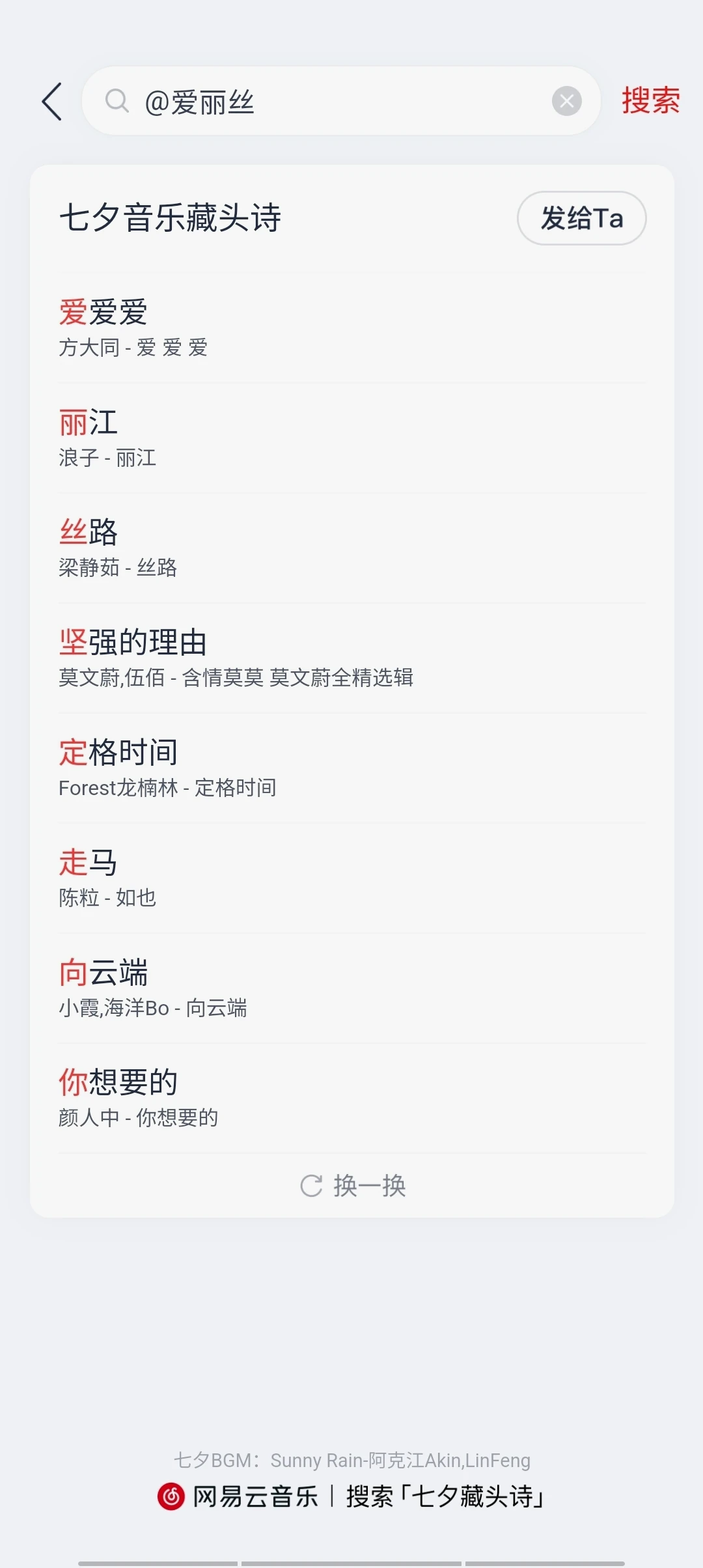This screenshot has height=1568, width=703.
Task: Go back using the left arrow
Action: (52, 102)
